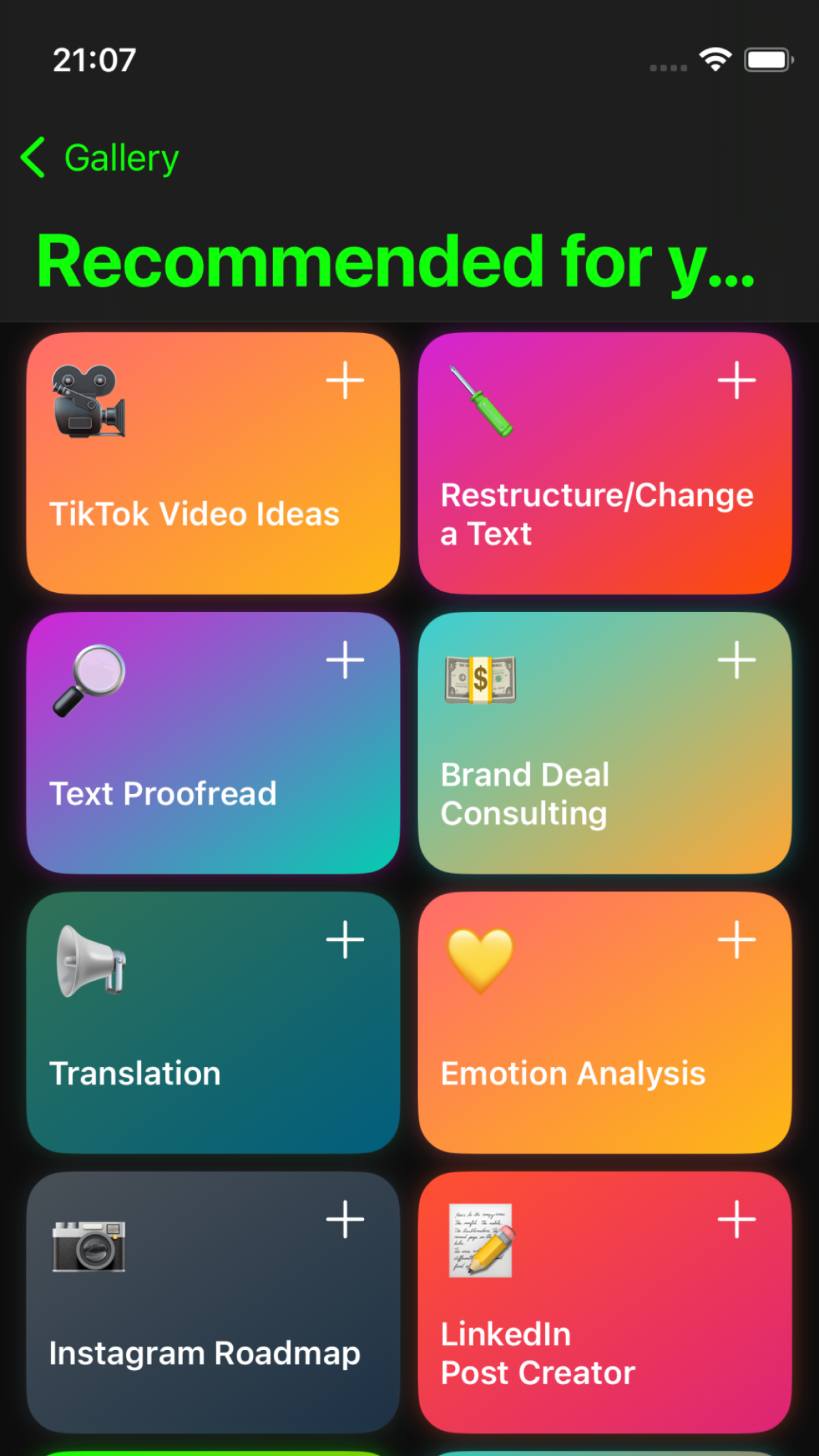Open the Text Proofread card
Viewport: 819px width, 1456px height.
pos(213,743)
